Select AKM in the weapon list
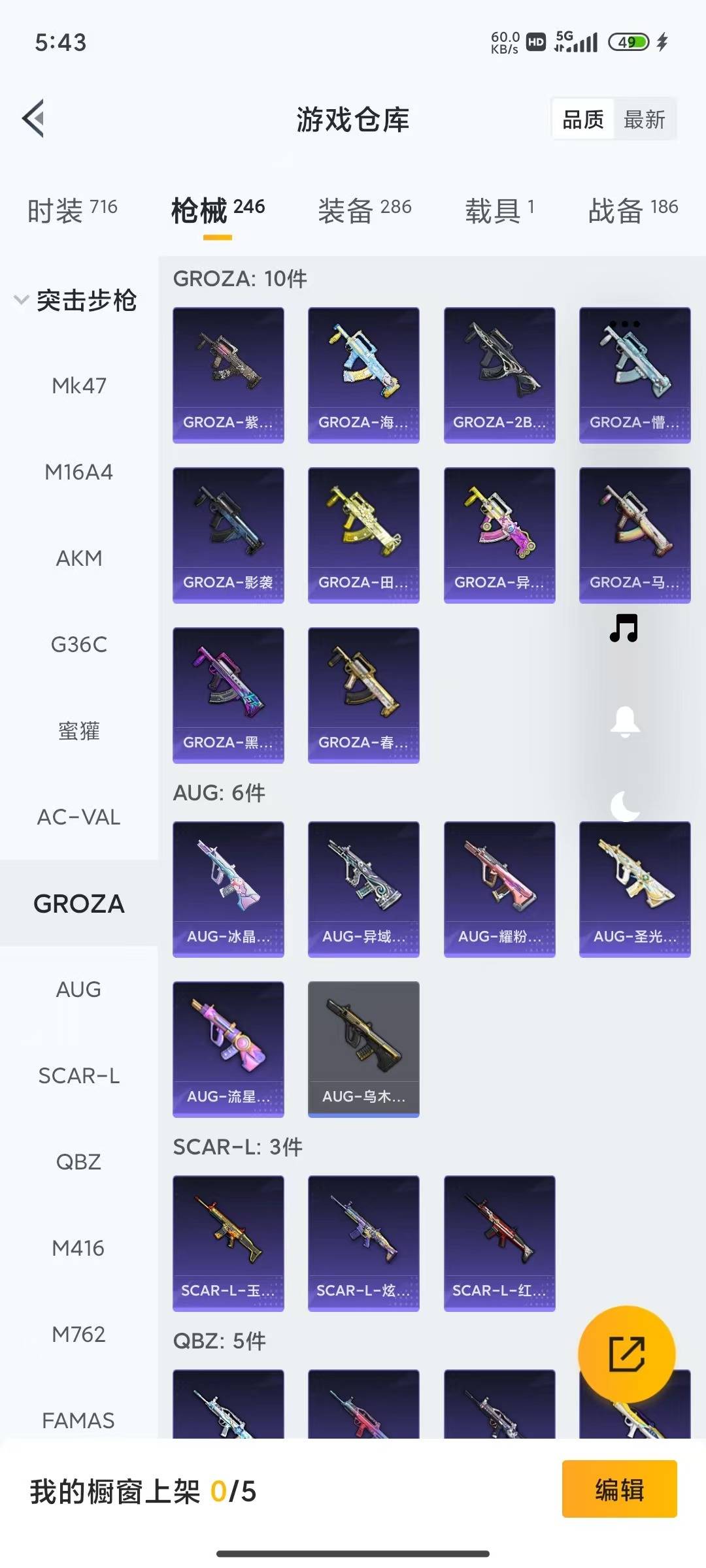 point(79,559)
